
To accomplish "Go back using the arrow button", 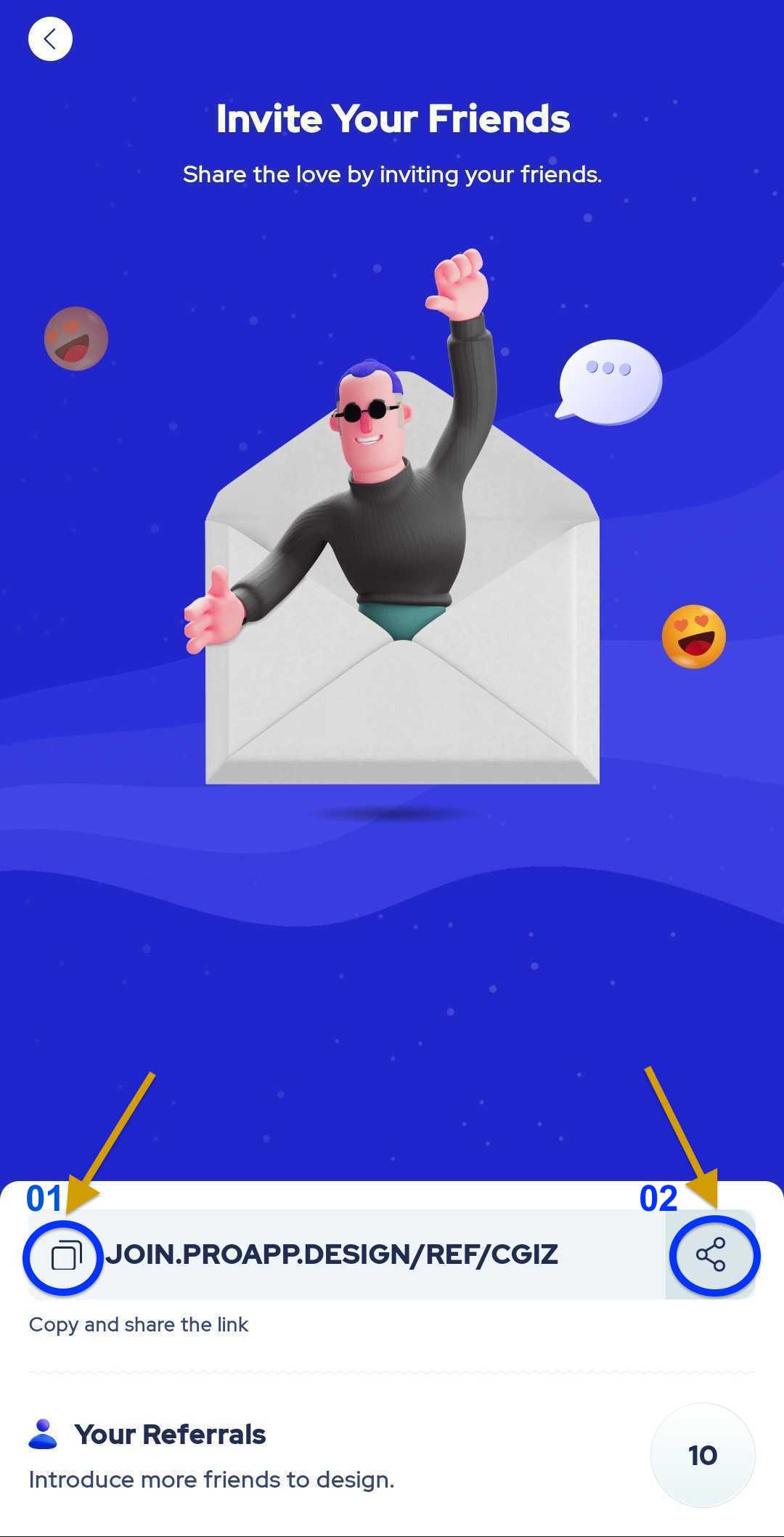I will tap(50, 38).
